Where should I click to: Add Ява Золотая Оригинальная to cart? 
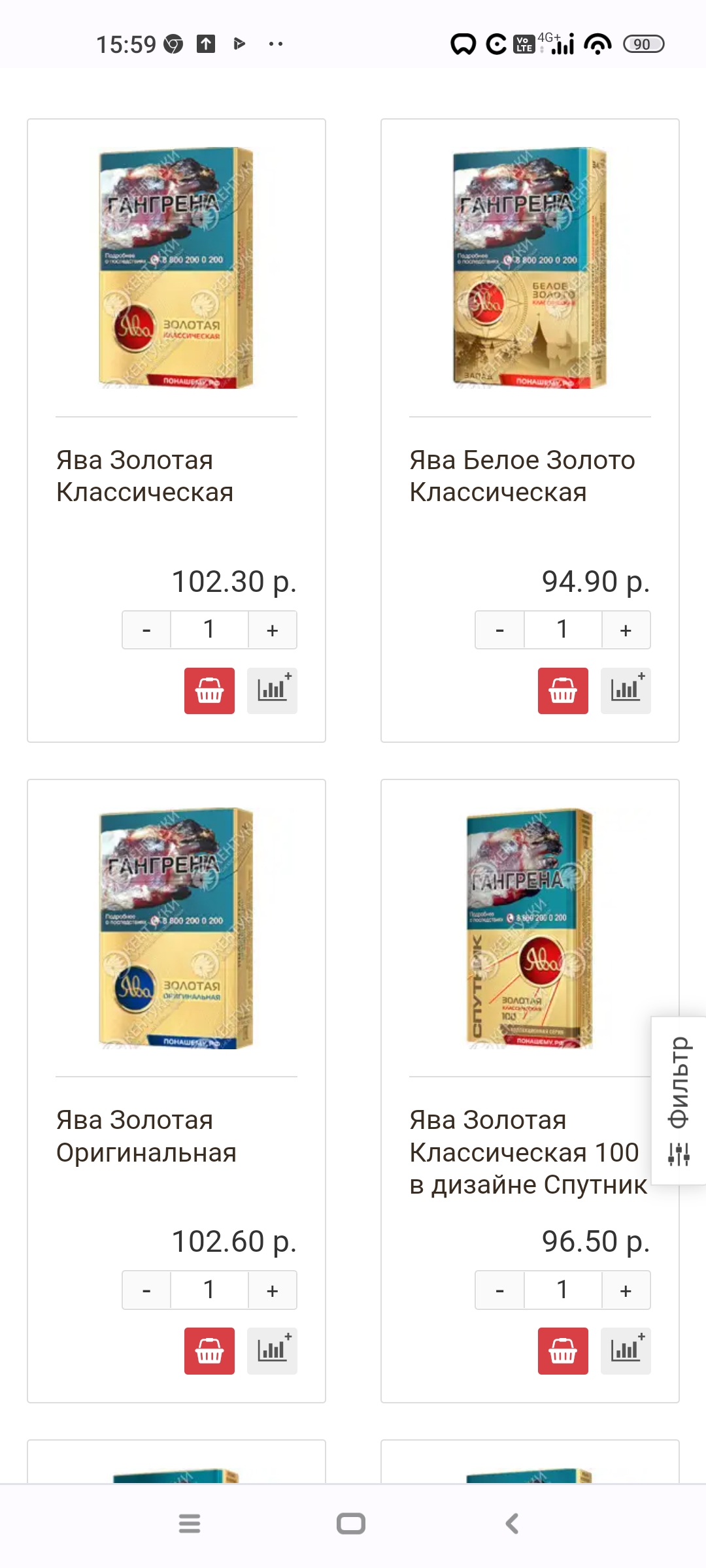pyautogui.click(x=209, y=1350)
